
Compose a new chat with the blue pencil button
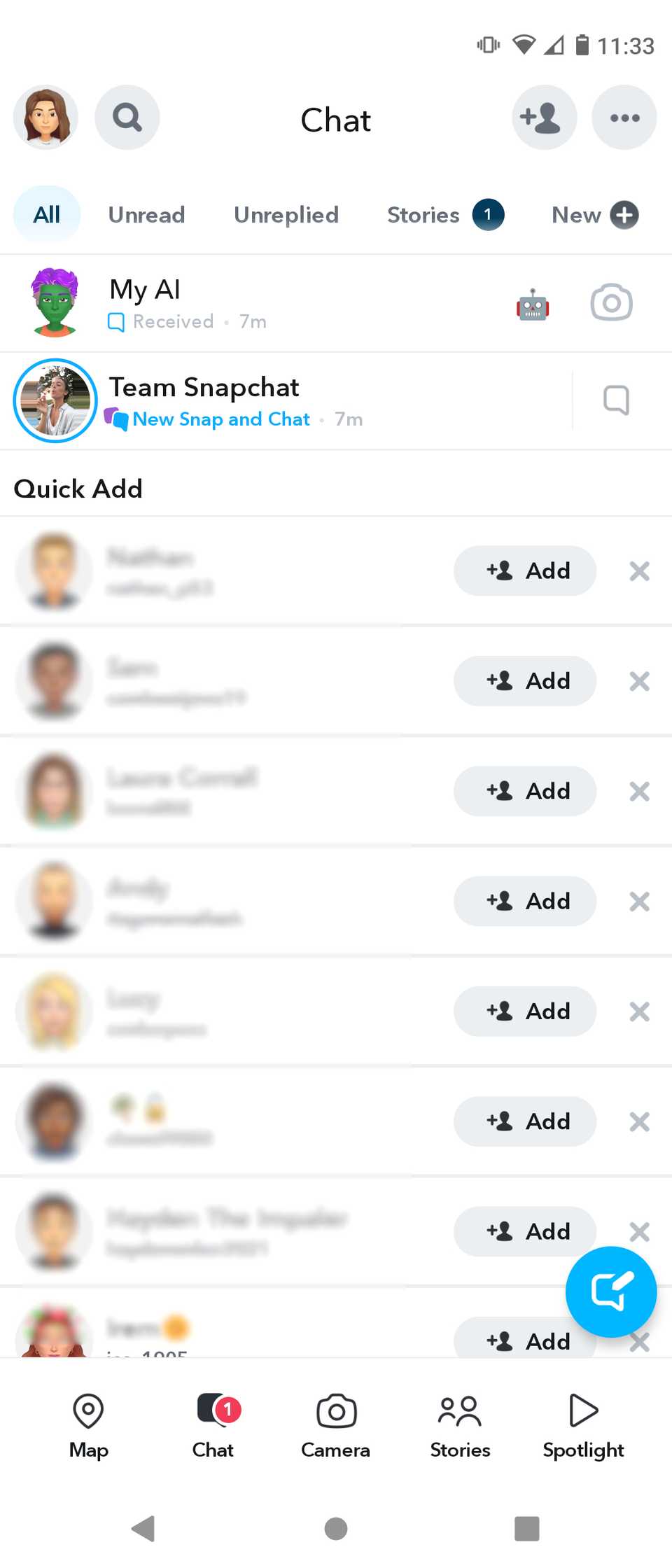[x=610, y=1291]
